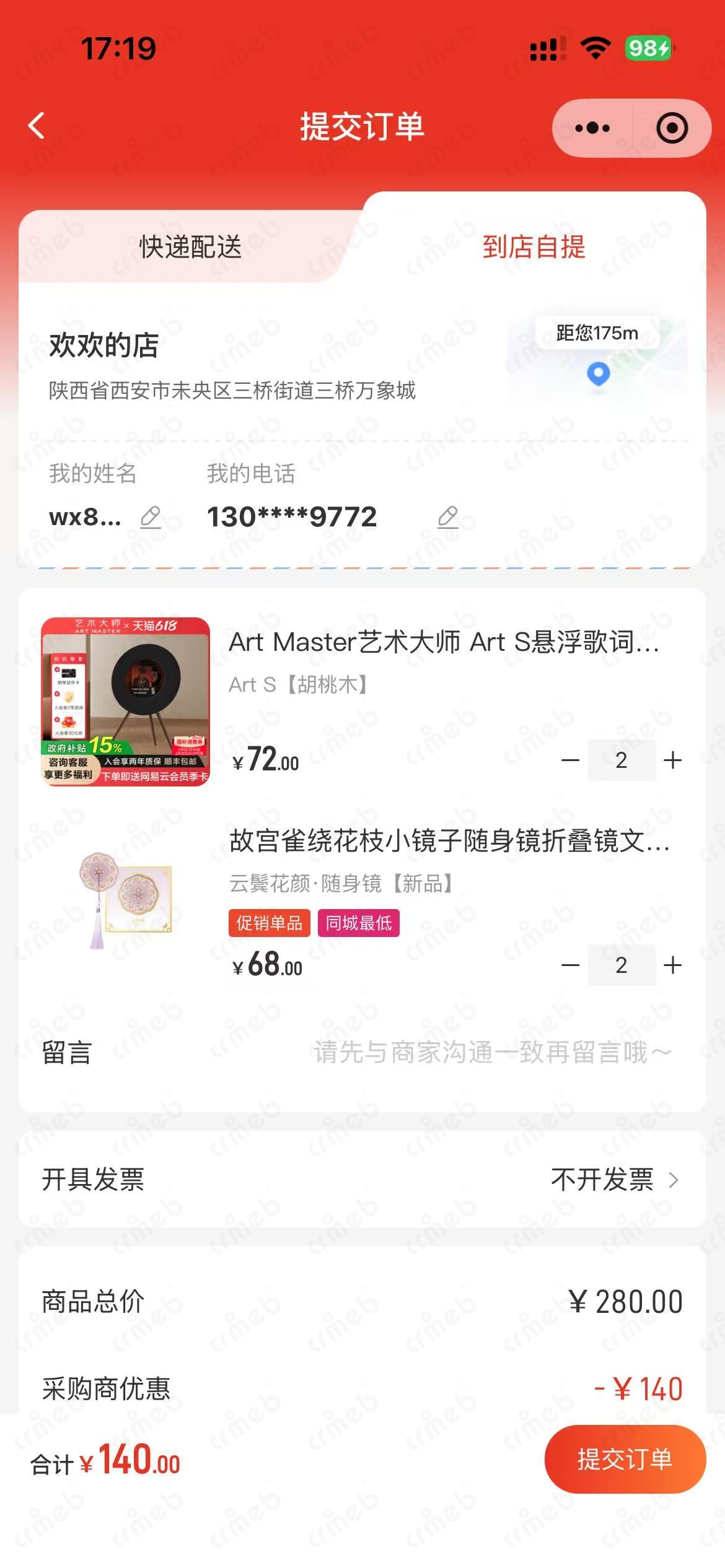The height and width of the screenshot is (1568, 725).
Task: Go back from the 提交订单 page
Action: coord(37,126)
